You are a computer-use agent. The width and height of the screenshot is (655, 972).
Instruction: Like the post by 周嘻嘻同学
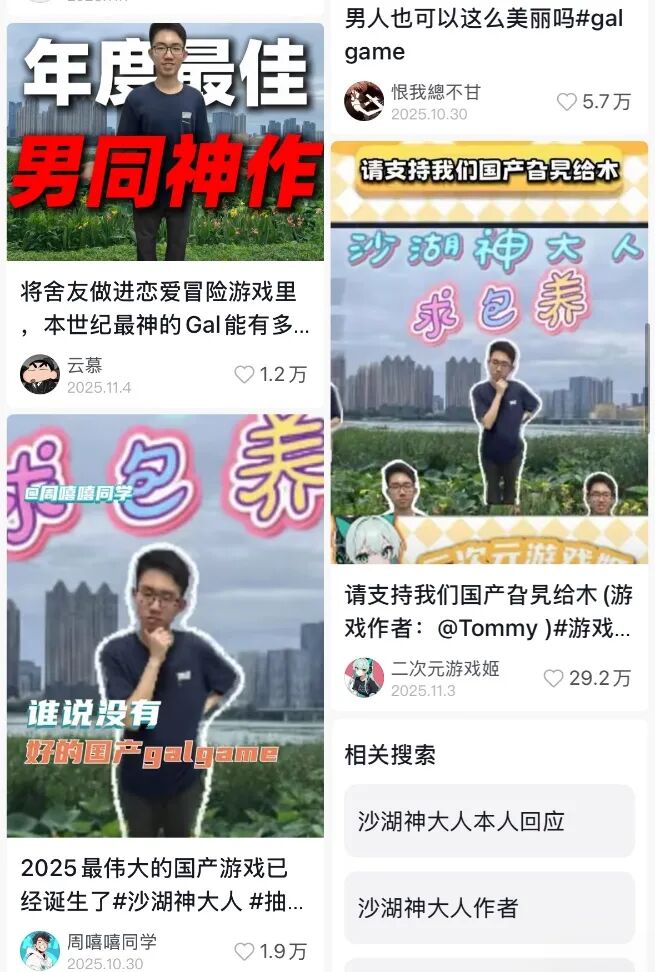(x=245, y=951)
